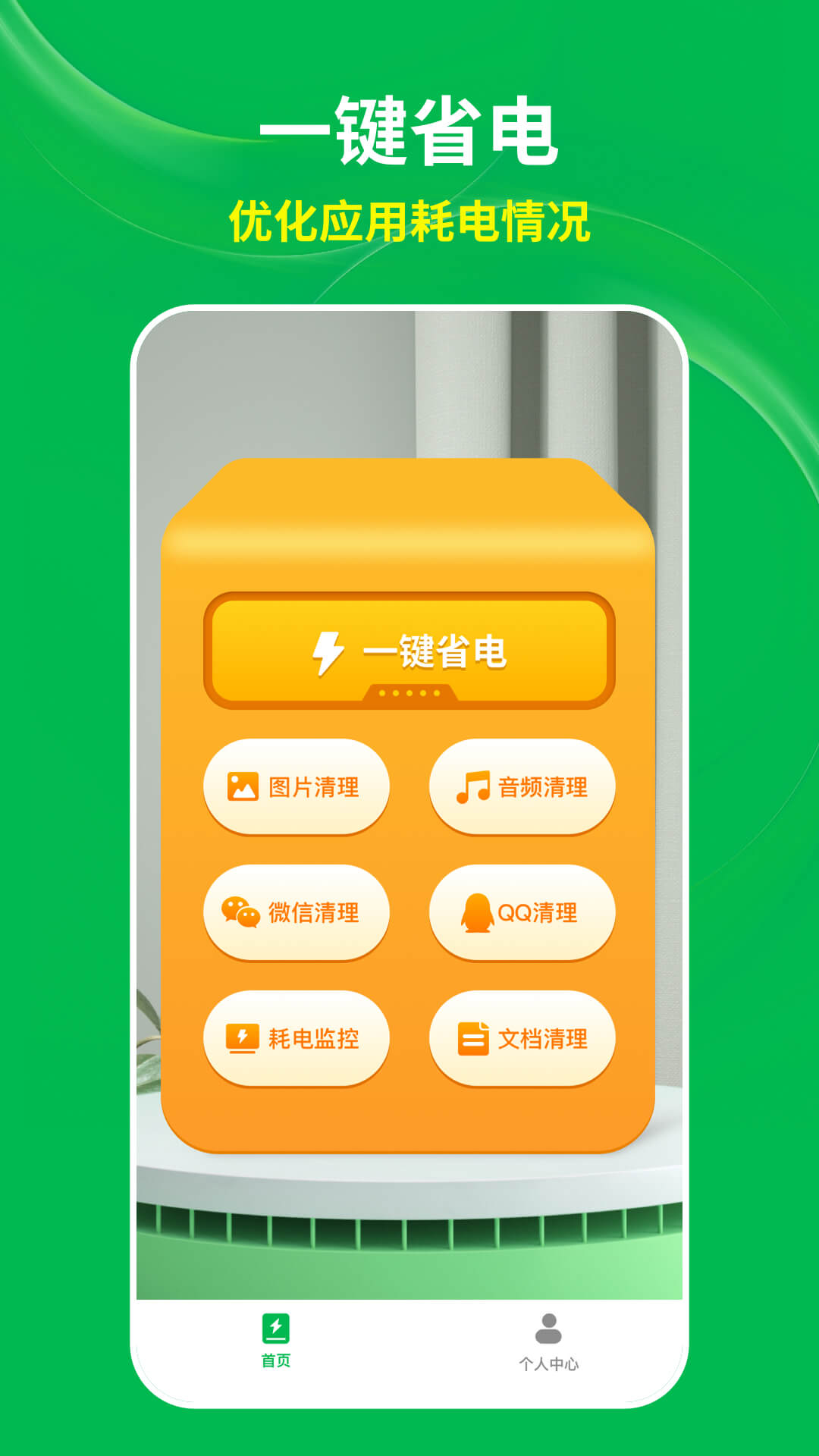Select the lightning icon on the 一键省电 button
Viewport: 819px width, 1456px height.
tap(325, 651)
